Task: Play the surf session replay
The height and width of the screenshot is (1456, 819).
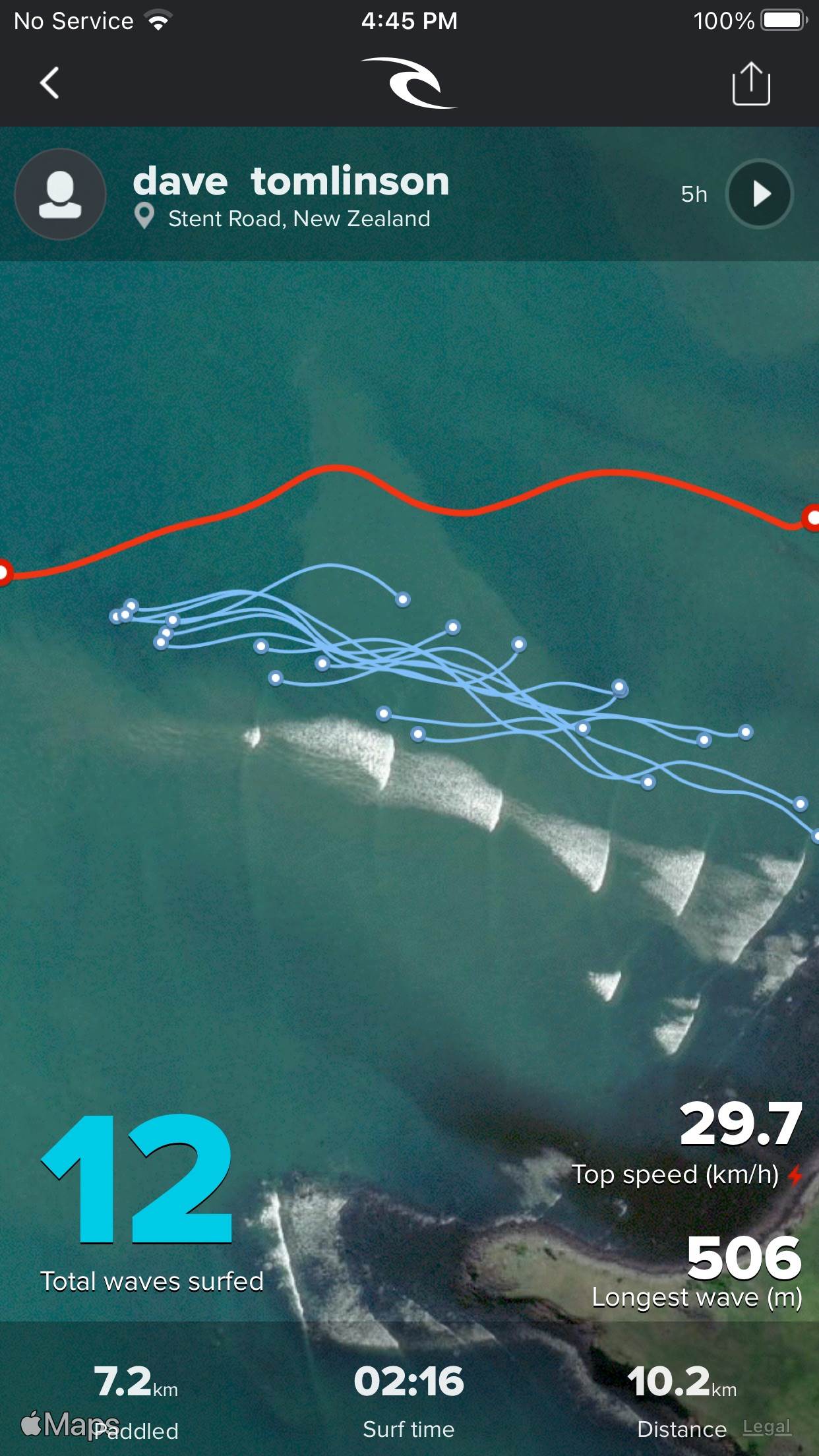Action: [x=760, y=194]
